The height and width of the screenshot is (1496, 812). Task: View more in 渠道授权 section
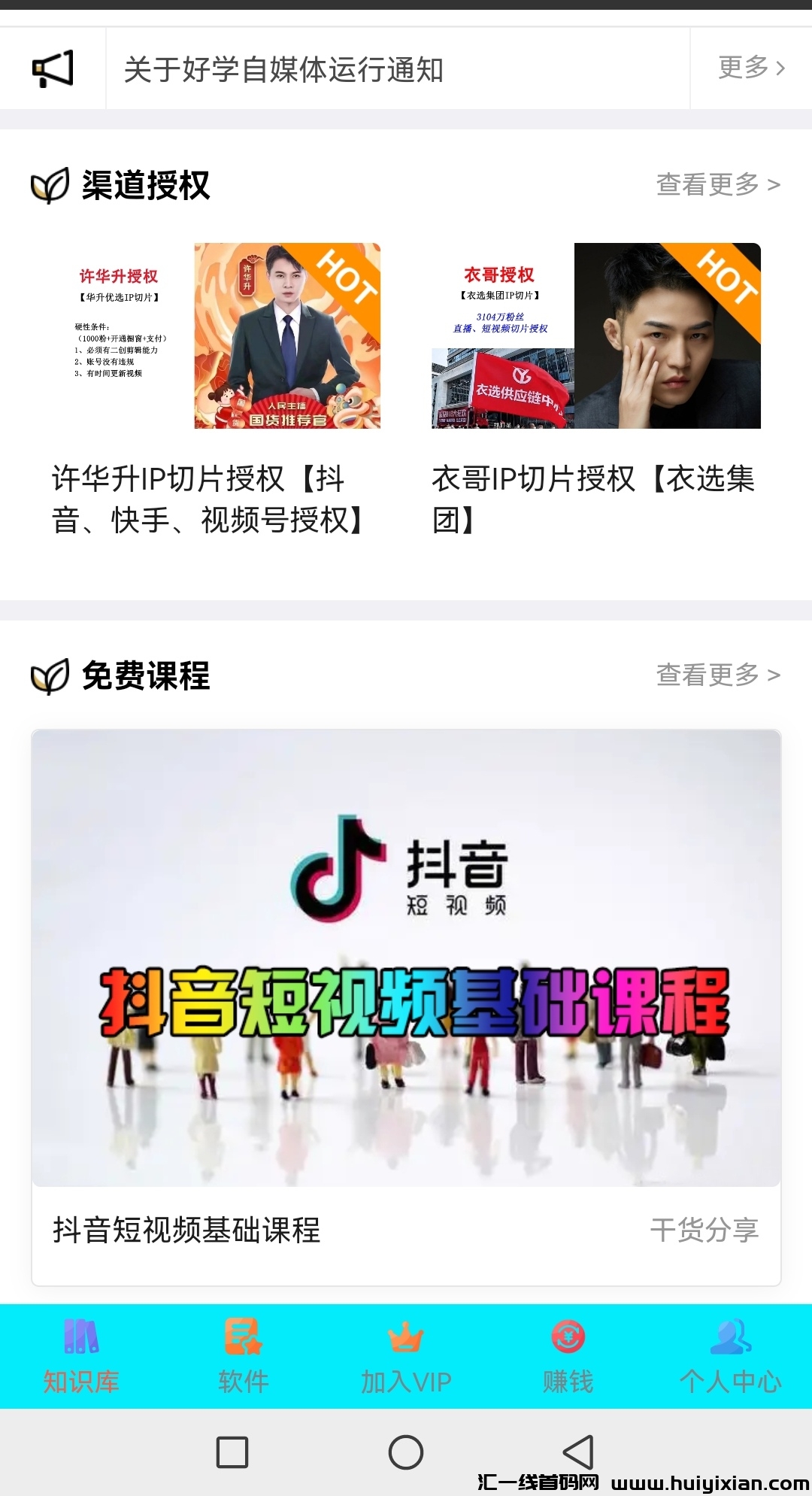[717, 185]
